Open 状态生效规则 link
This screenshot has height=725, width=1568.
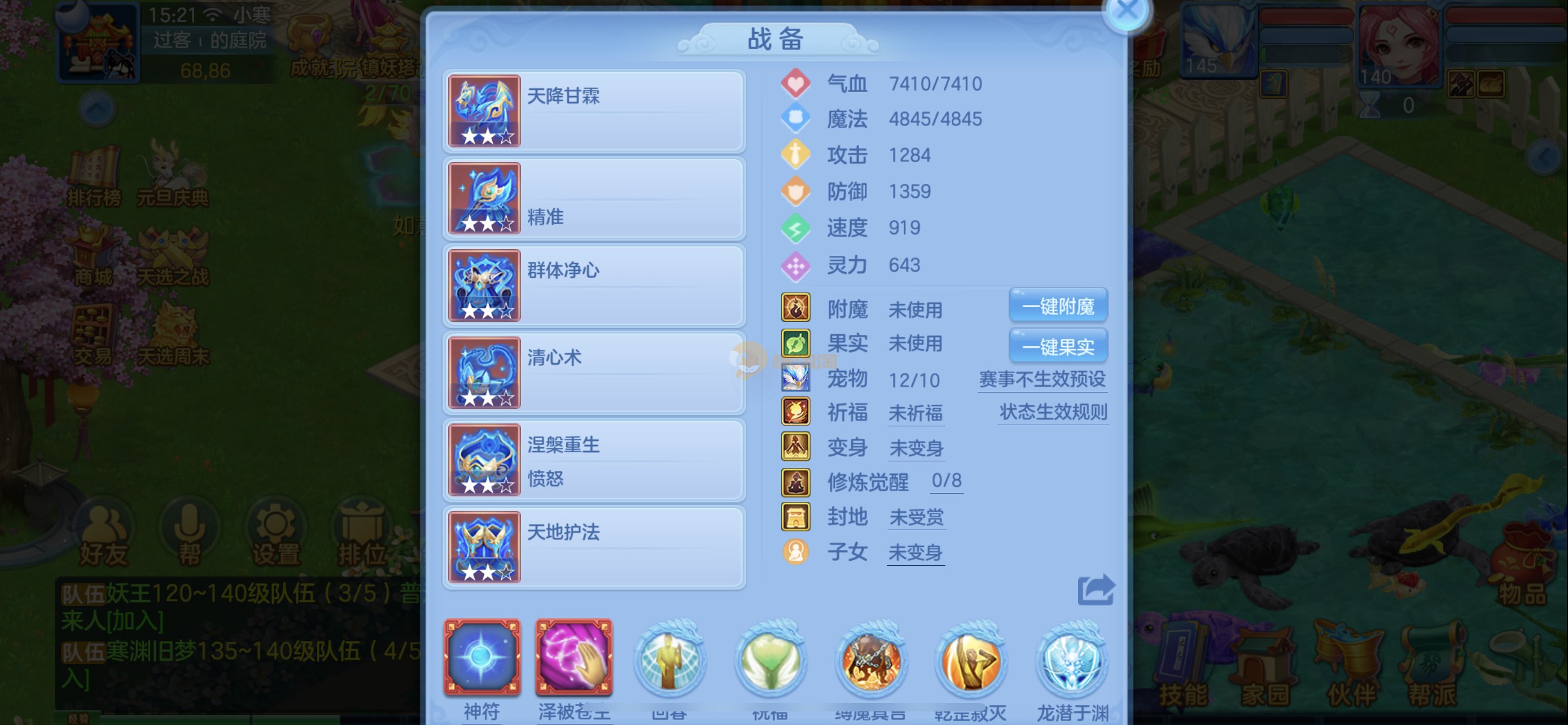coord(1053,412)
